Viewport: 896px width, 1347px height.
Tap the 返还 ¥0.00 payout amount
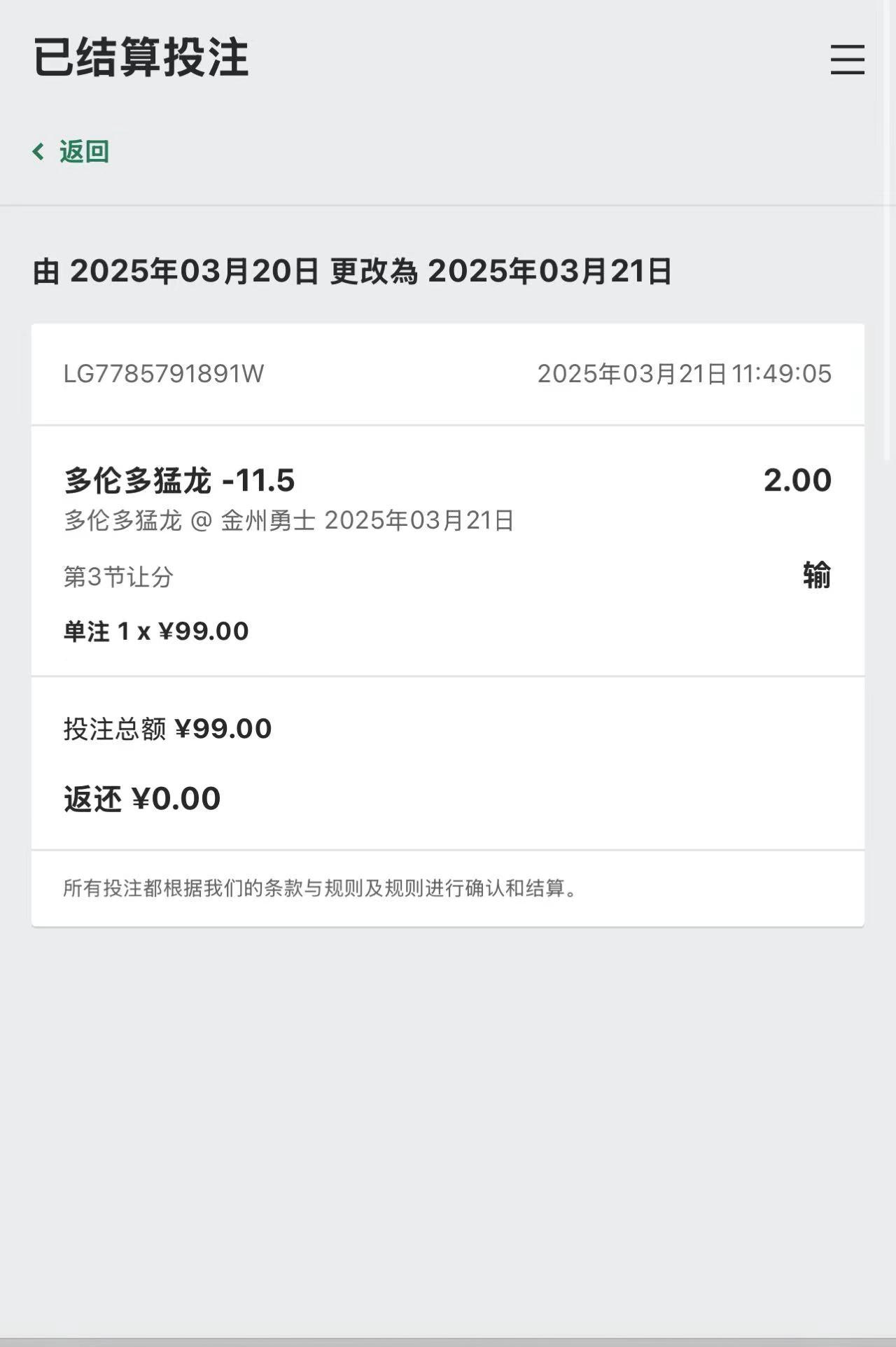coord(139,797)
